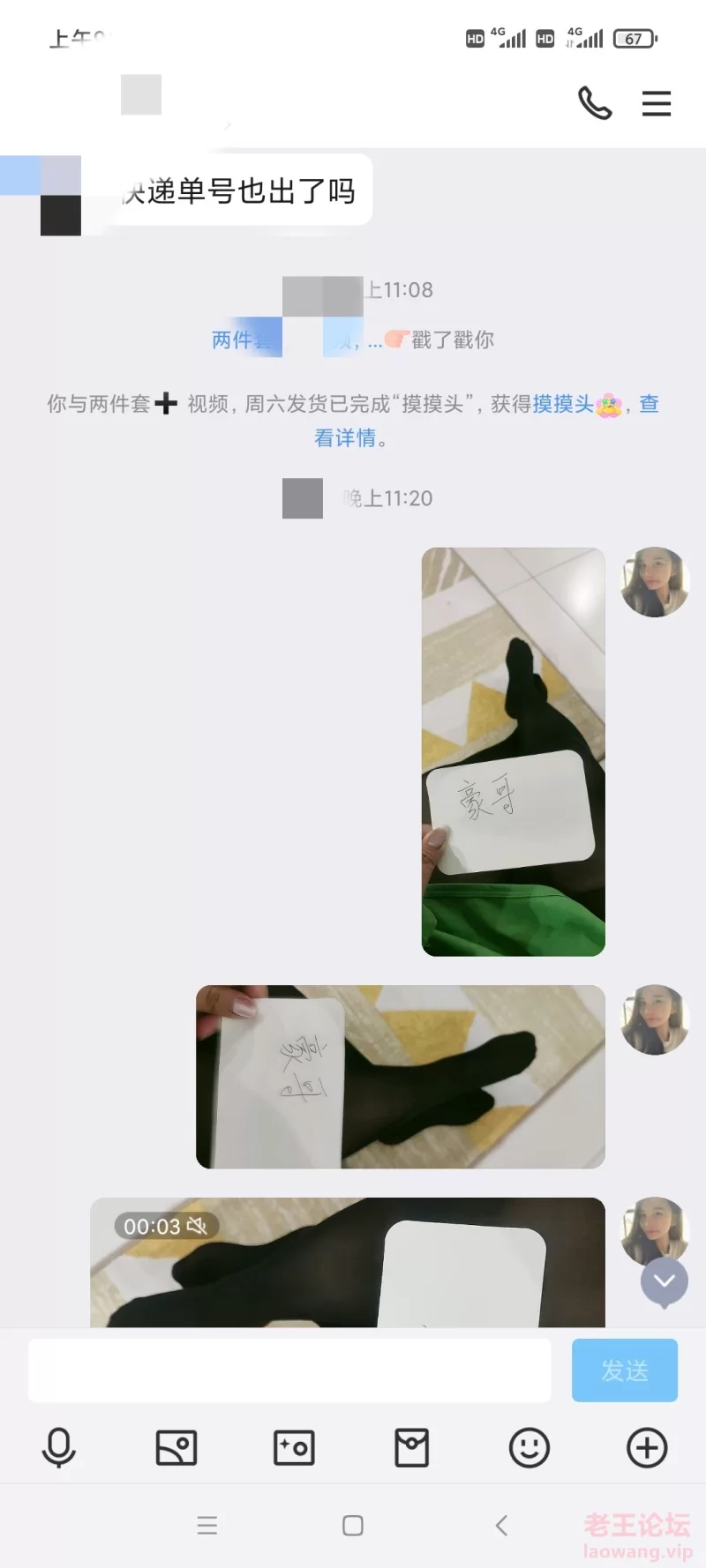The width and height of the screenshot is (706, 1568).
Task: Go to the home screen
Action: pos(353,1525)
